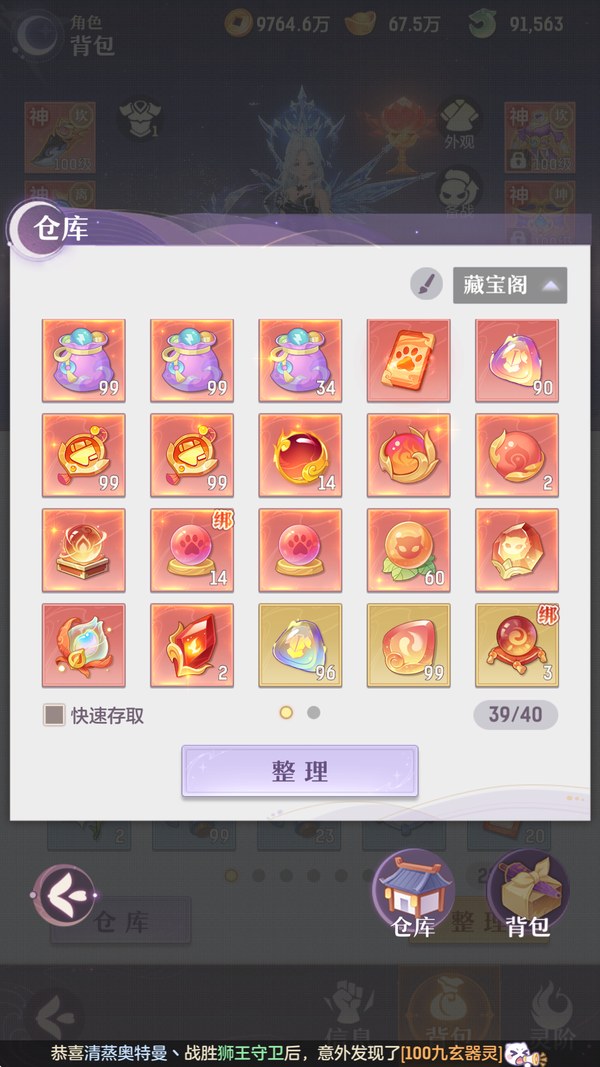Expand the 藏宝阁 dropdown
600x1067 pixels.
pyautogui.click(x=509, y=285)
